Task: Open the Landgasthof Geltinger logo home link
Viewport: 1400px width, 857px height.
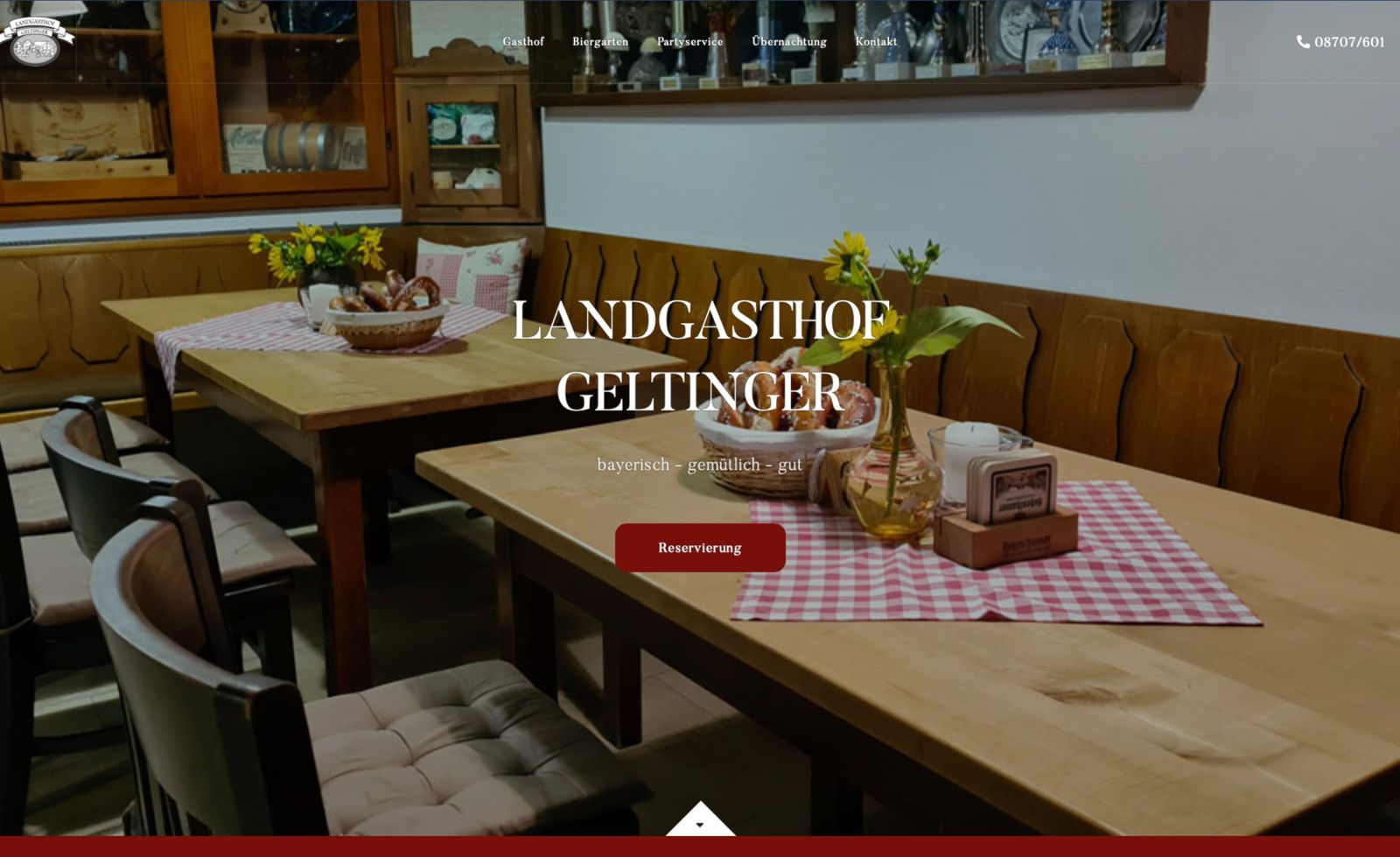Action: click(x=36, y=40)
